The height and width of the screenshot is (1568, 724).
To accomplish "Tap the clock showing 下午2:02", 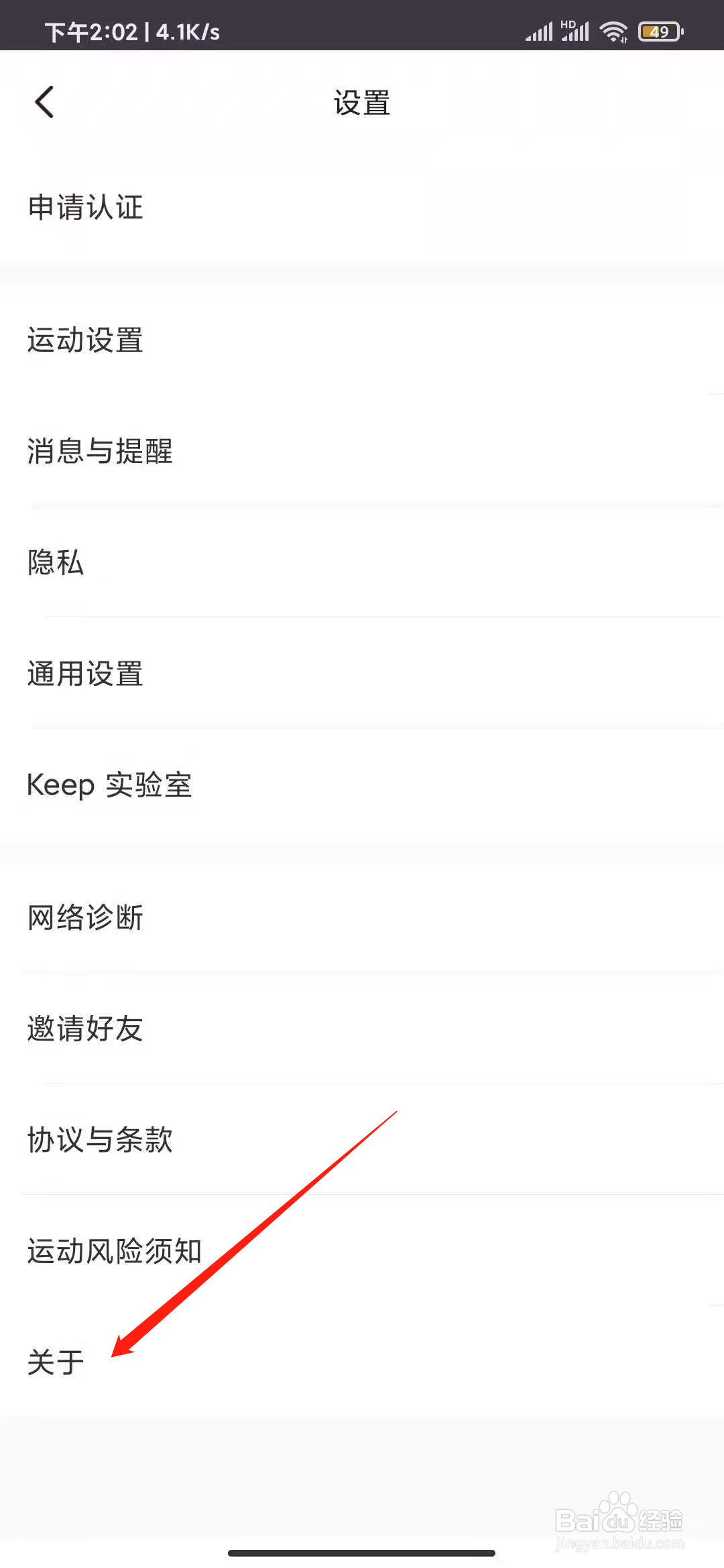I will (x=94, y=30).
